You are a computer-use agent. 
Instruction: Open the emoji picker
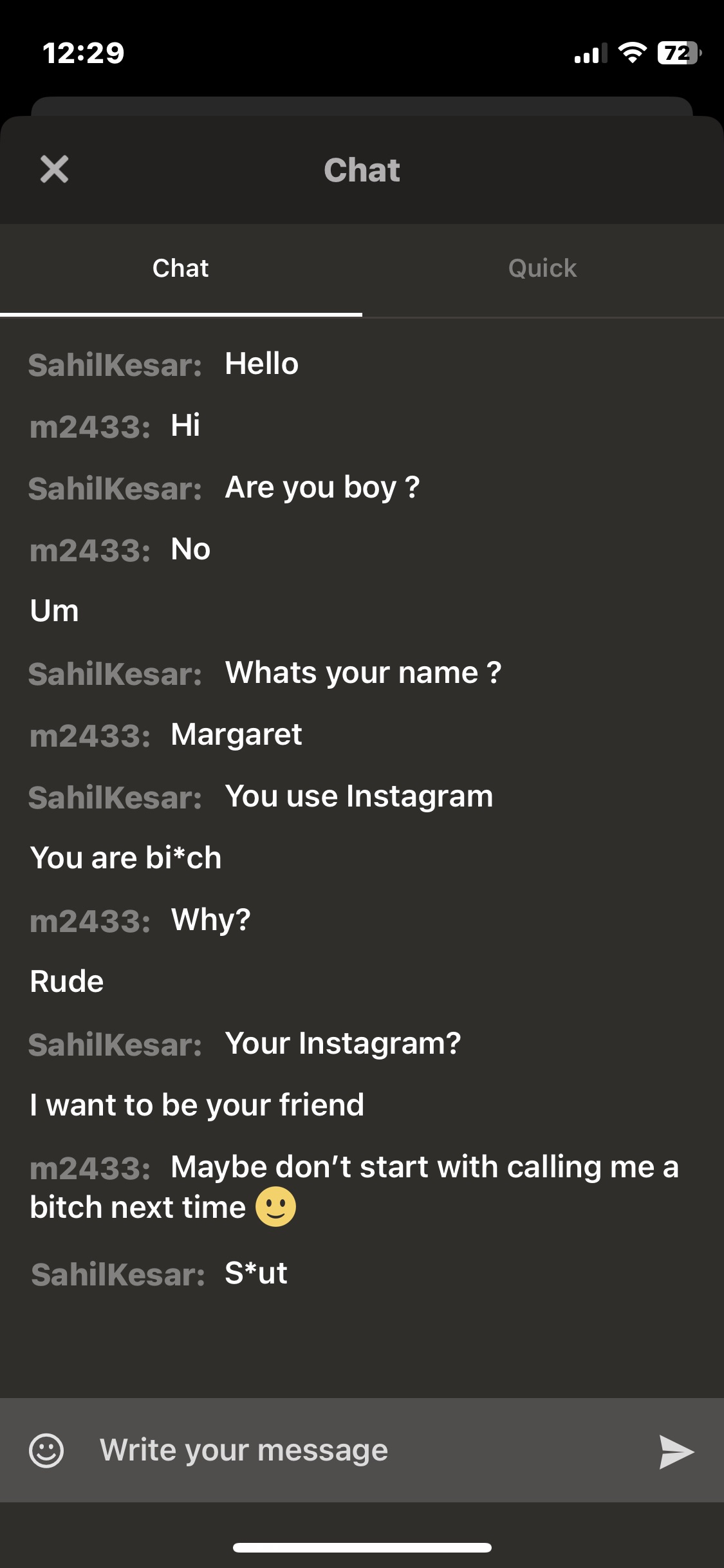click(x=46, y=1450)
